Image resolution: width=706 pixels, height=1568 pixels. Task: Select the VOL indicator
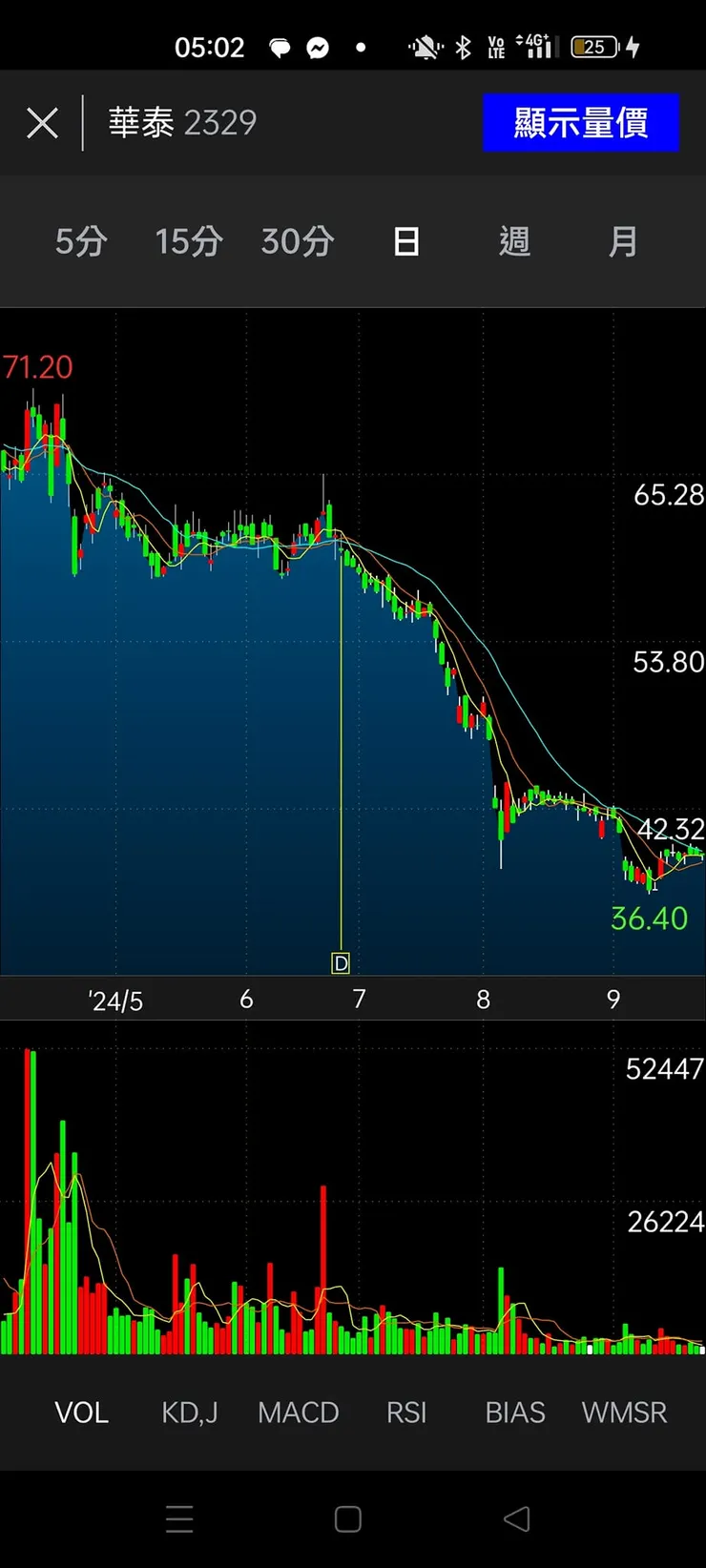(82, 1413)
